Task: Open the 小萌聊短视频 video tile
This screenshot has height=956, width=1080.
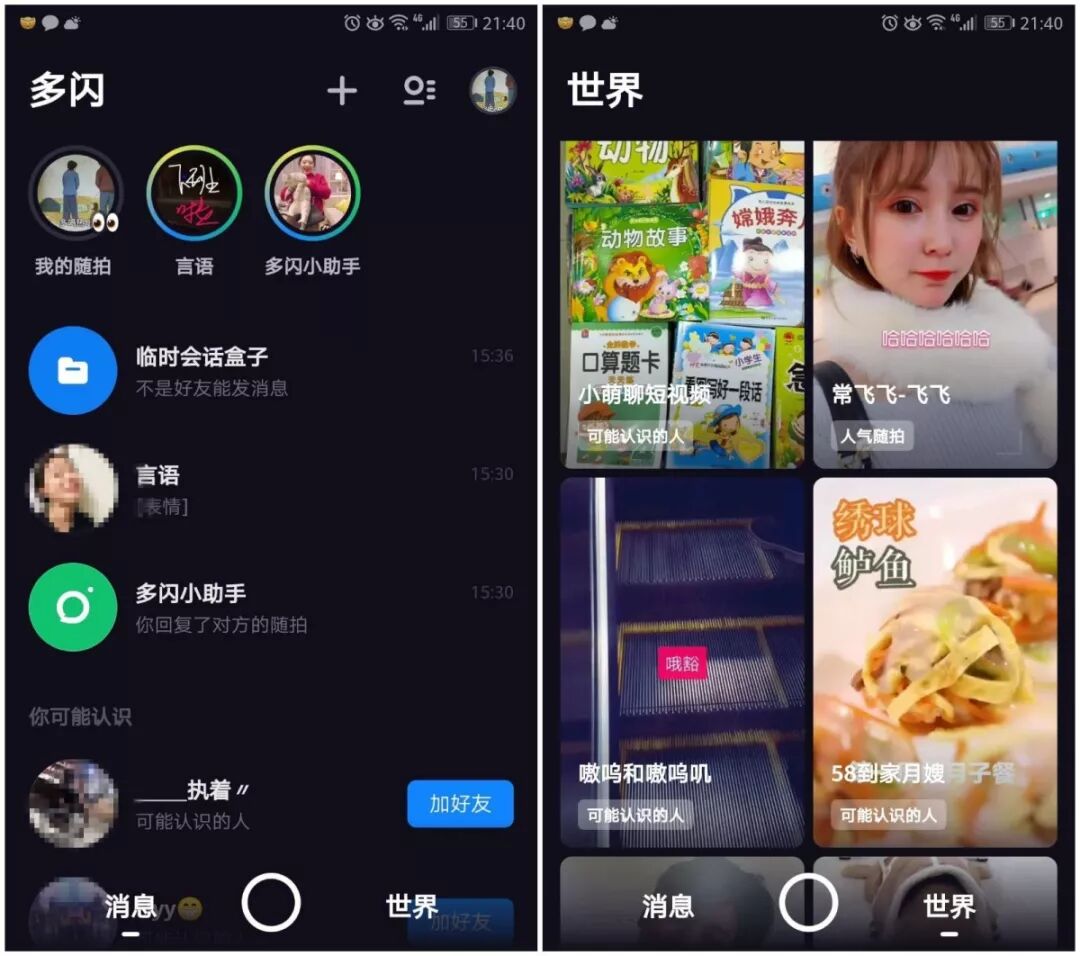Action: pyautogui.click(x=682, y=304)
